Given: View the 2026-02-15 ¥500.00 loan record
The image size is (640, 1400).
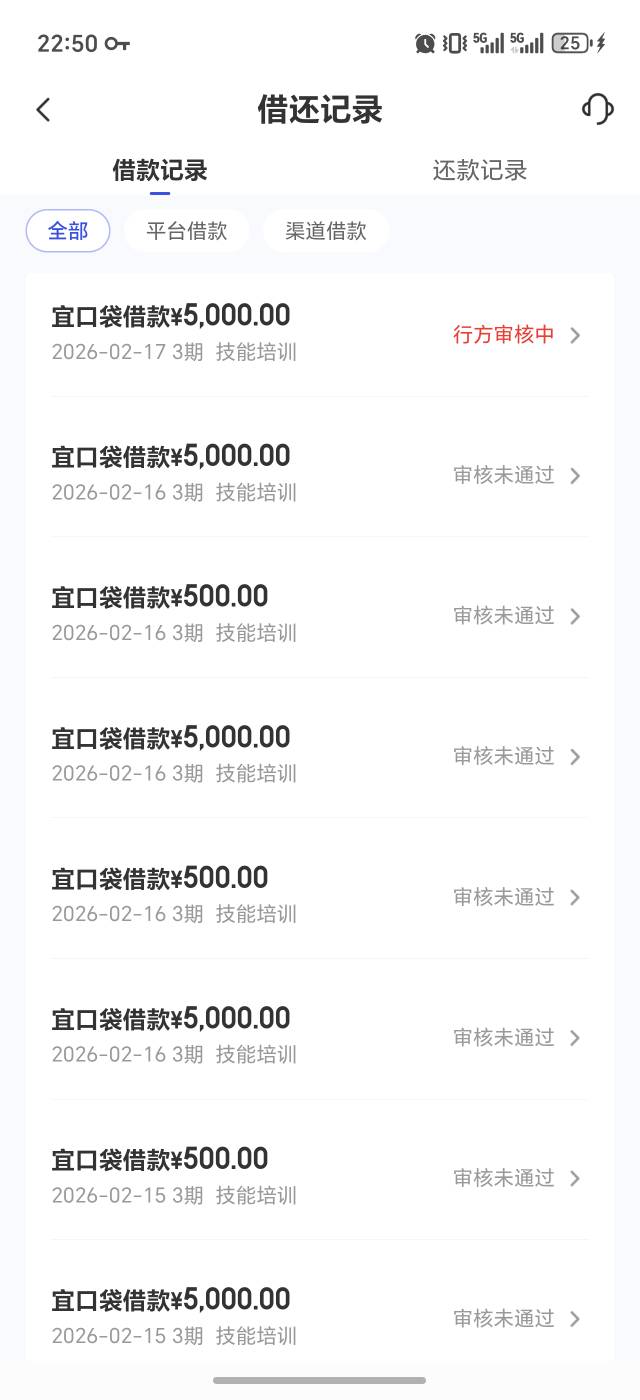Looking at the screenshot, I should 320,1176.
